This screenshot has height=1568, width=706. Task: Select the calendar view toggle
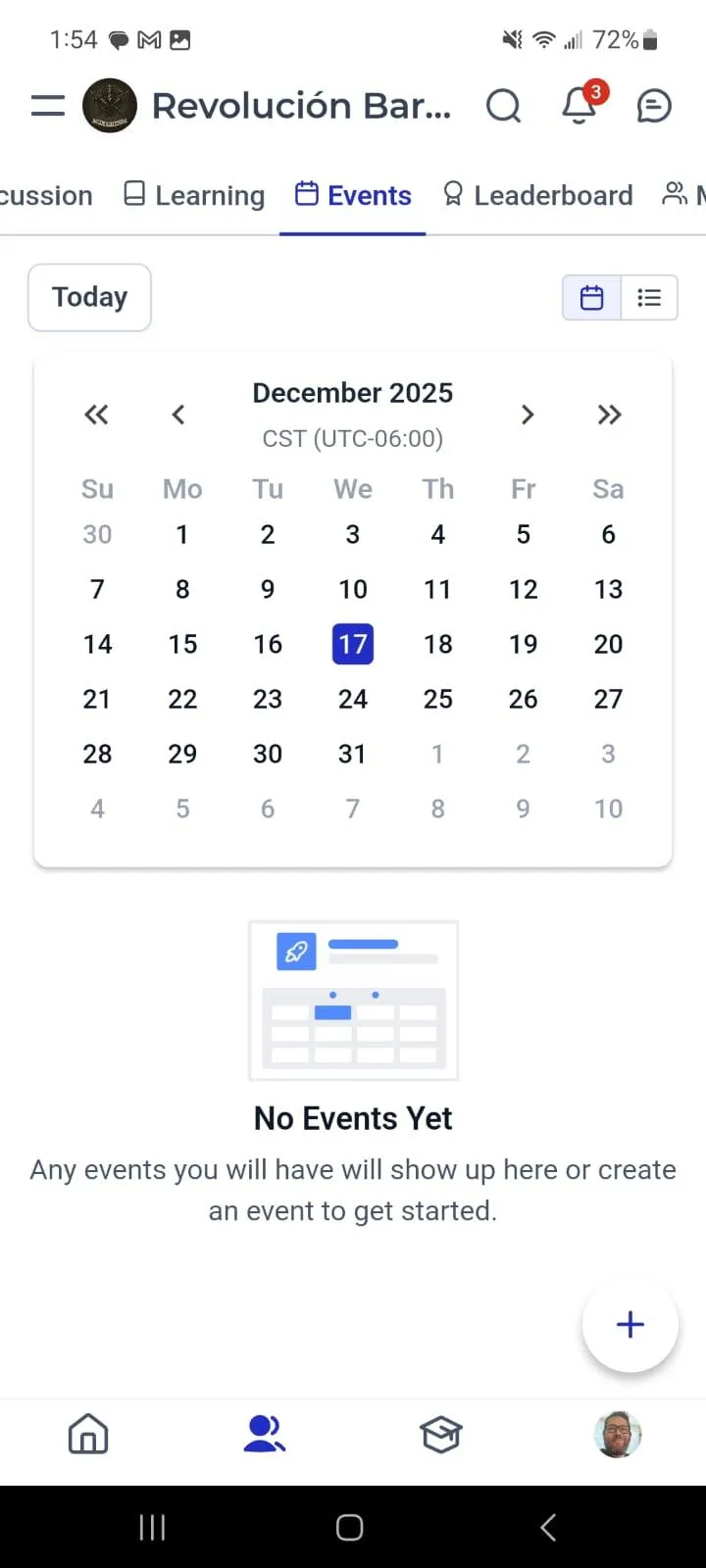(x=592, y=297)
